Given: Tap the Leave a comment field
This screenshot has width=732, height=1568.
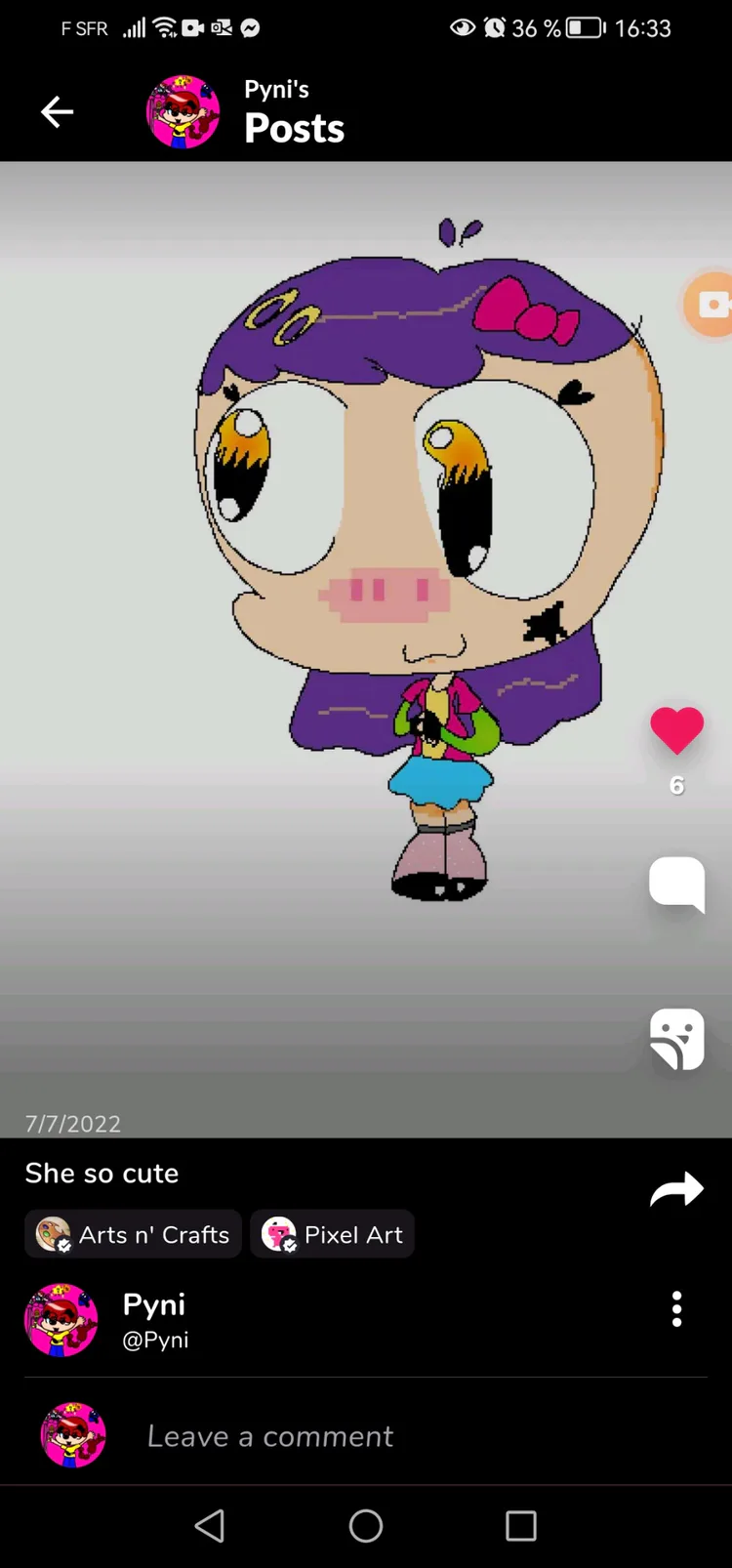Looking at the screenshot, I should pos(270,1436).
